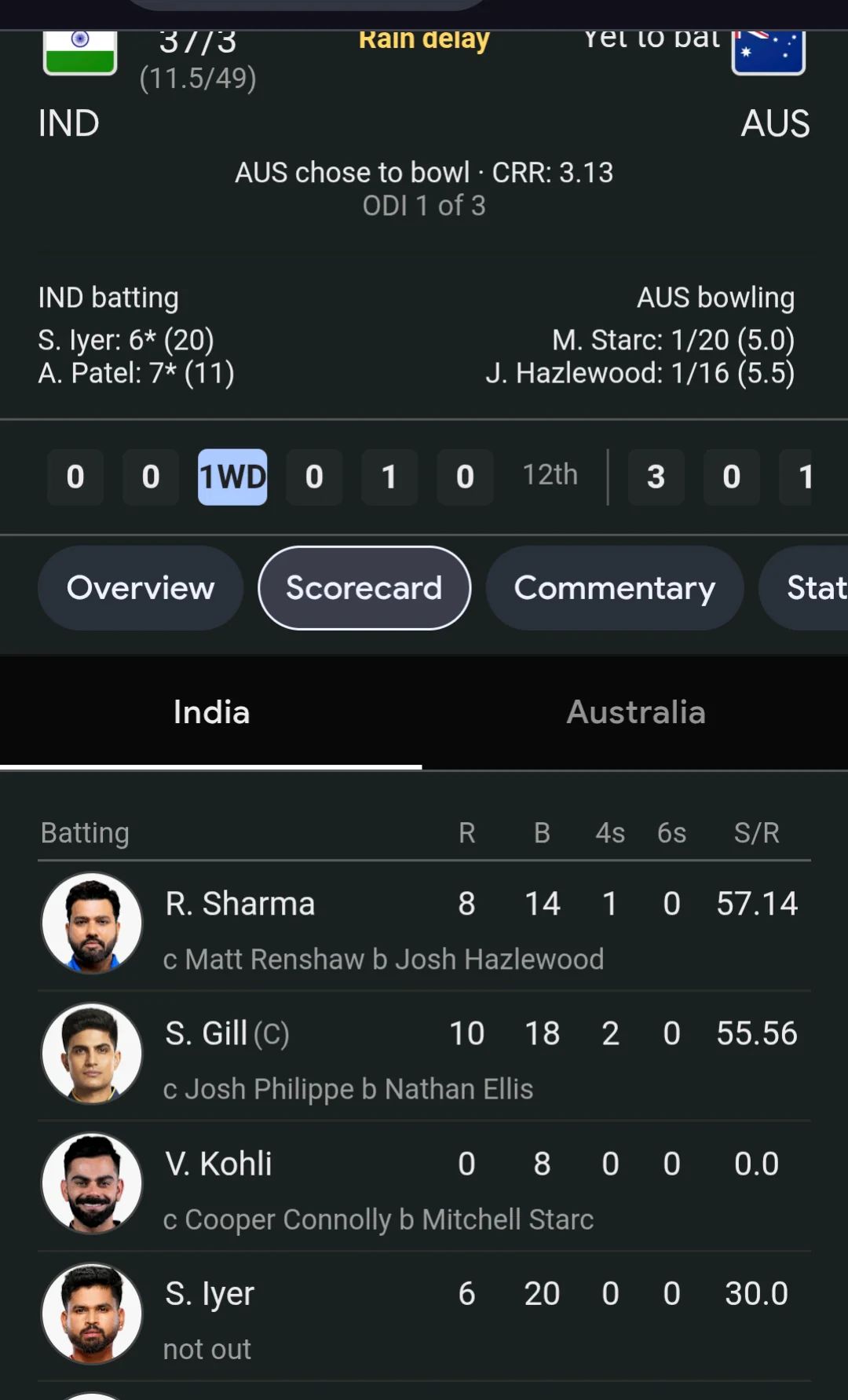
Task: Switch to the Australia innings tab
Action: 635,712
